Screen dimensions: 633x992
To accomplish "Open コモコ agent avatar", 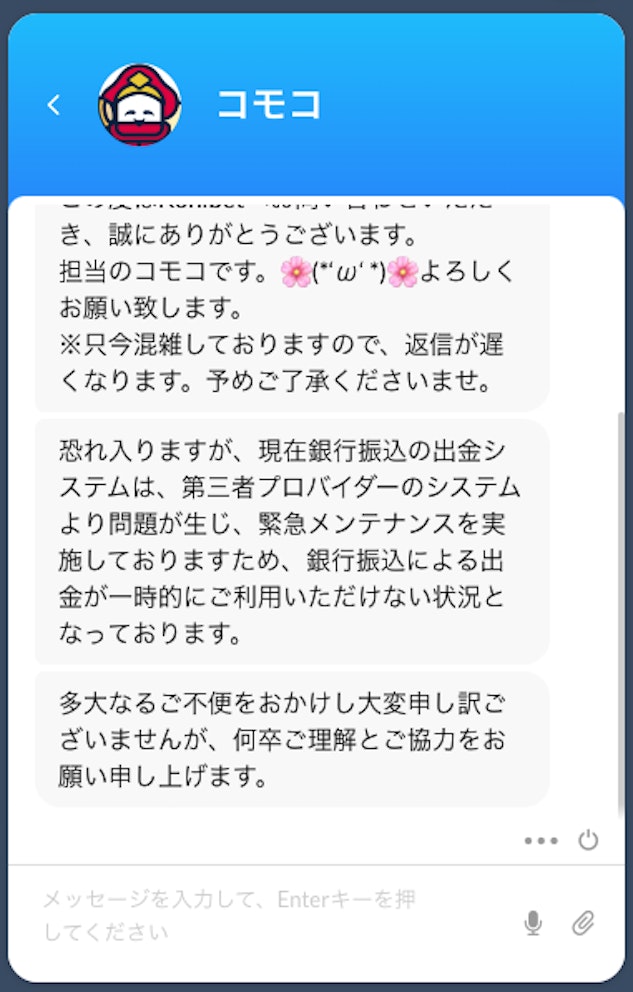I will [140, 105].
